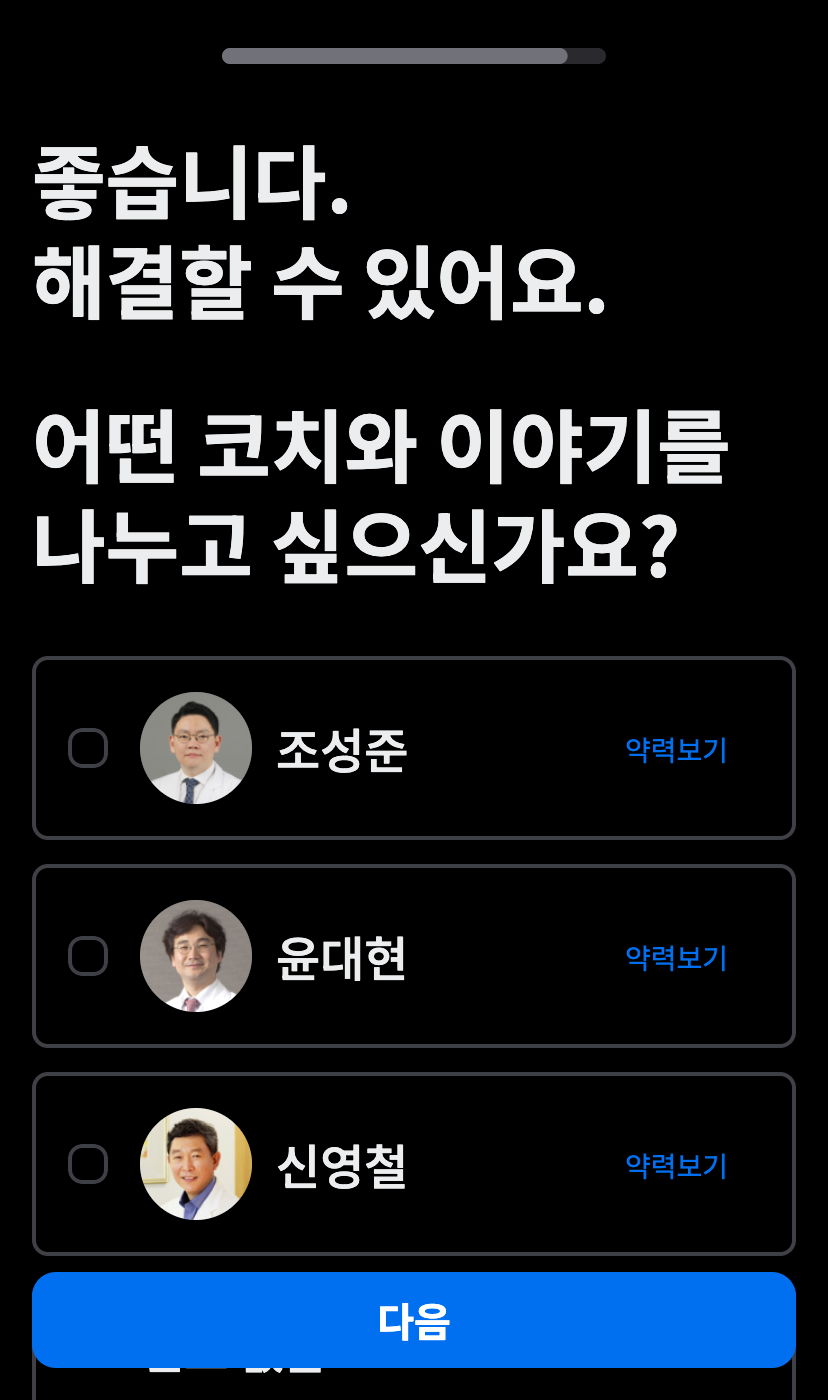Click the coach's name 조성준
Screen dimensions: 828x1400
pyautogui.click(x=341, y=748)
